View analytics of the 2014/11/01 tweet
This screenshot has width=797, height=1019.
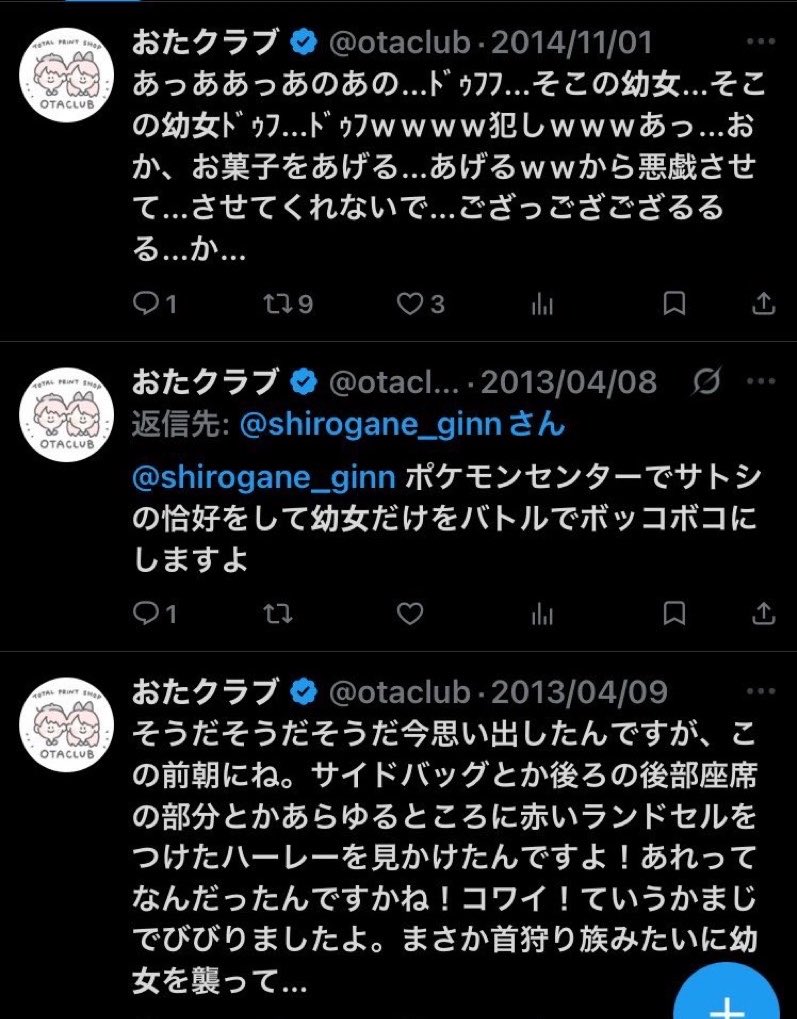coord(543,303)
